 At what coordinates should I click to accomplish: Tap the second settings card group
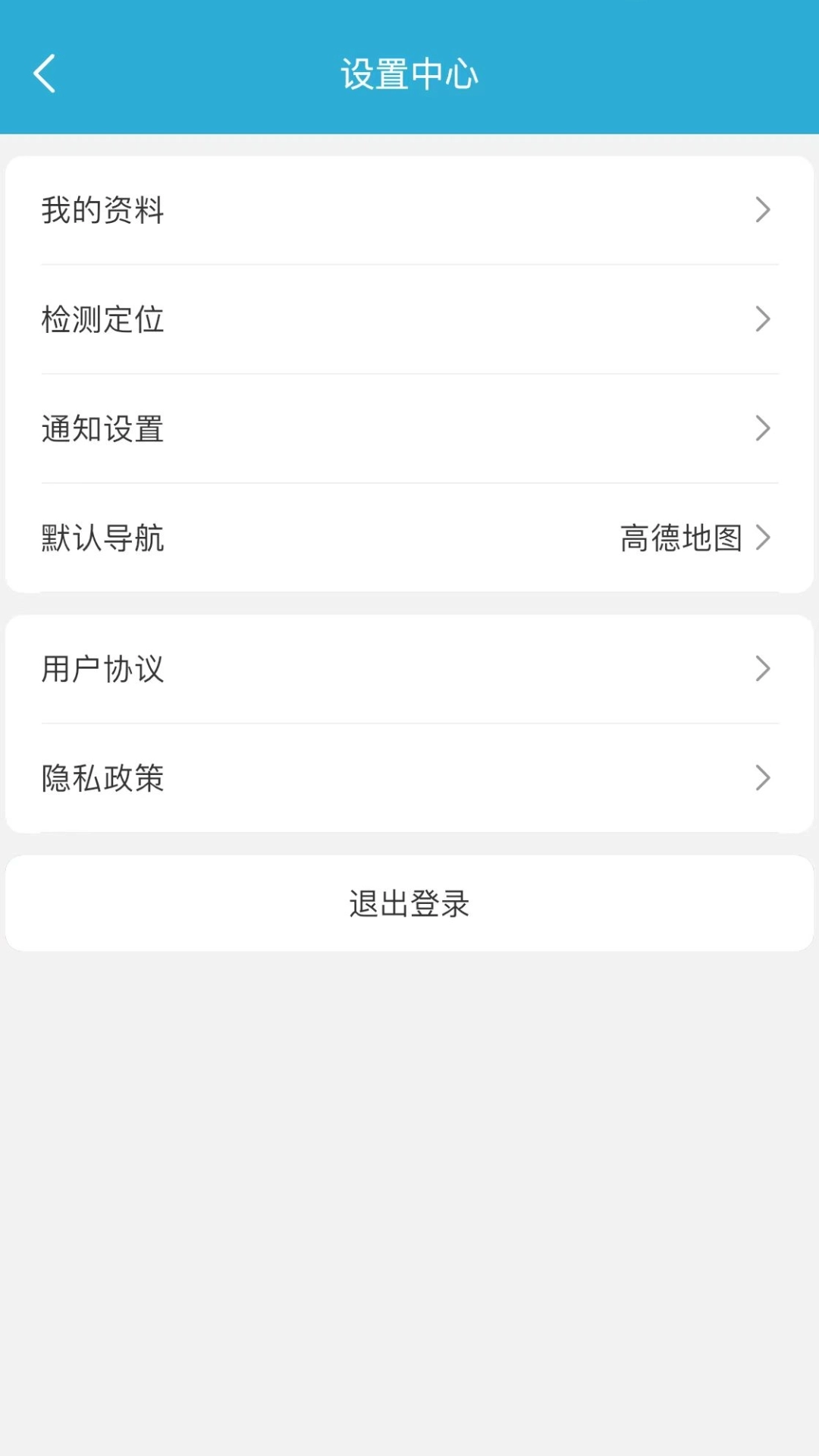409,723
